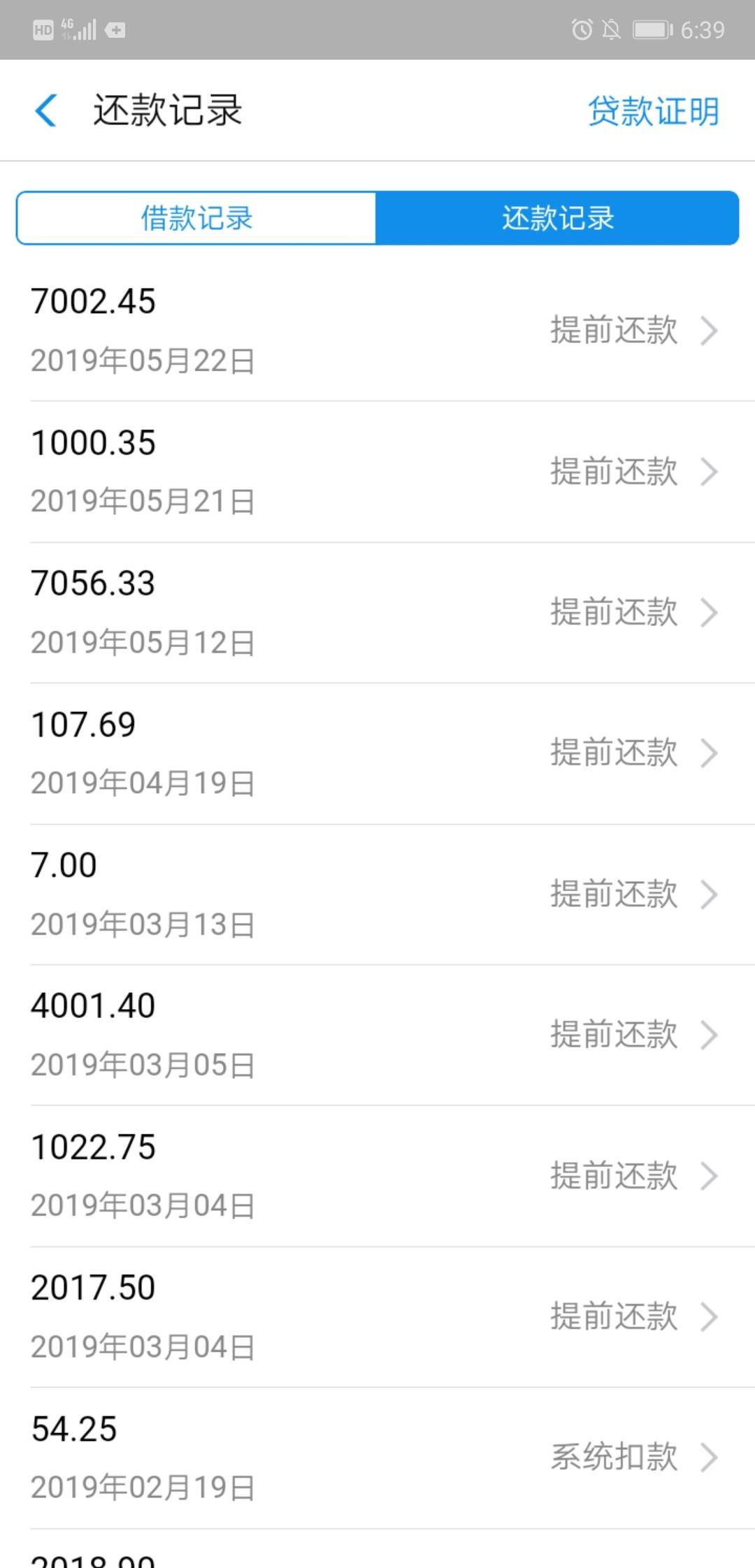Open the 54.25 系统扣款 record
Screen dimensions: 755x1568
pyautogui.click(x=377, y=1458)
